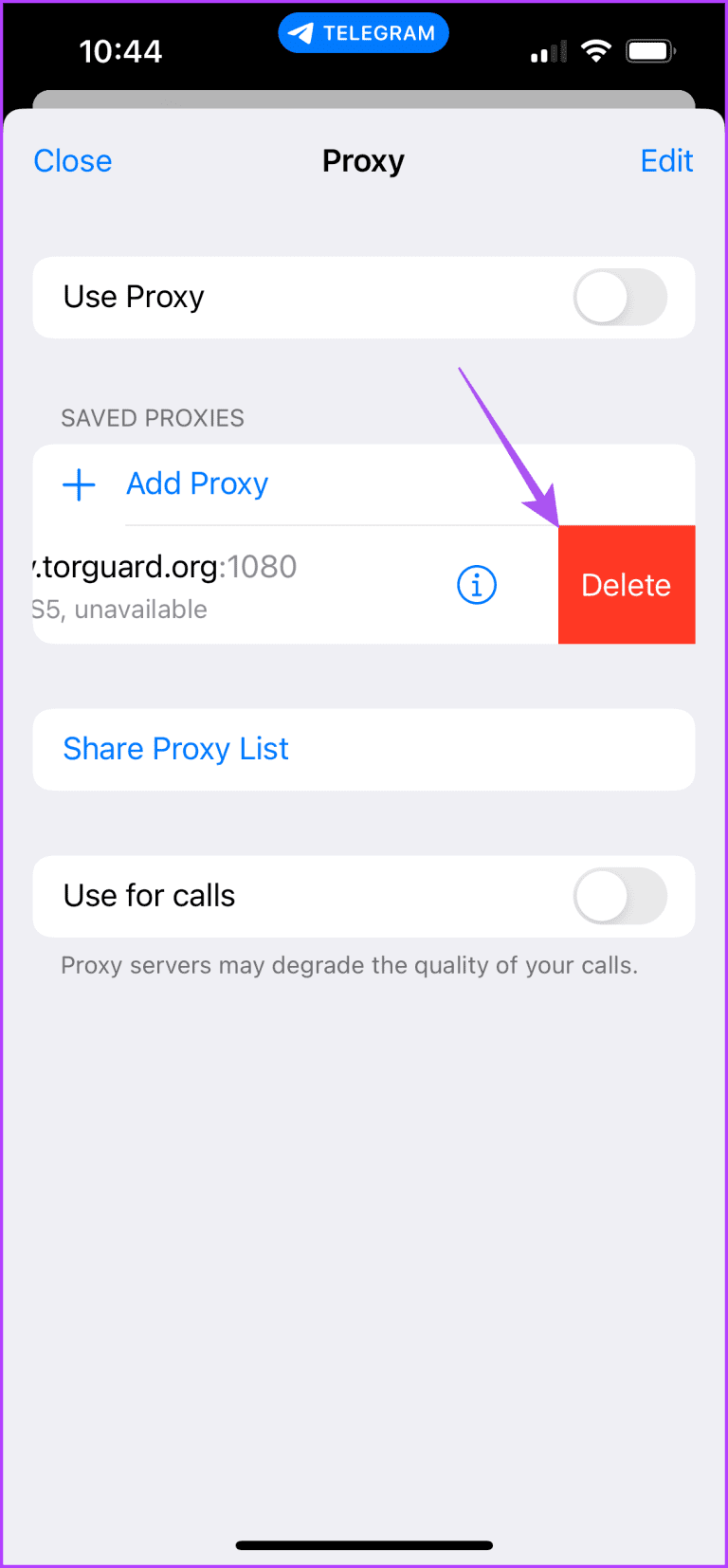The width and height of the screenshot is (728, 1568).
Task: Tap the cellular signal indicator
Action: pyautogui.click(x=547, y=52)
